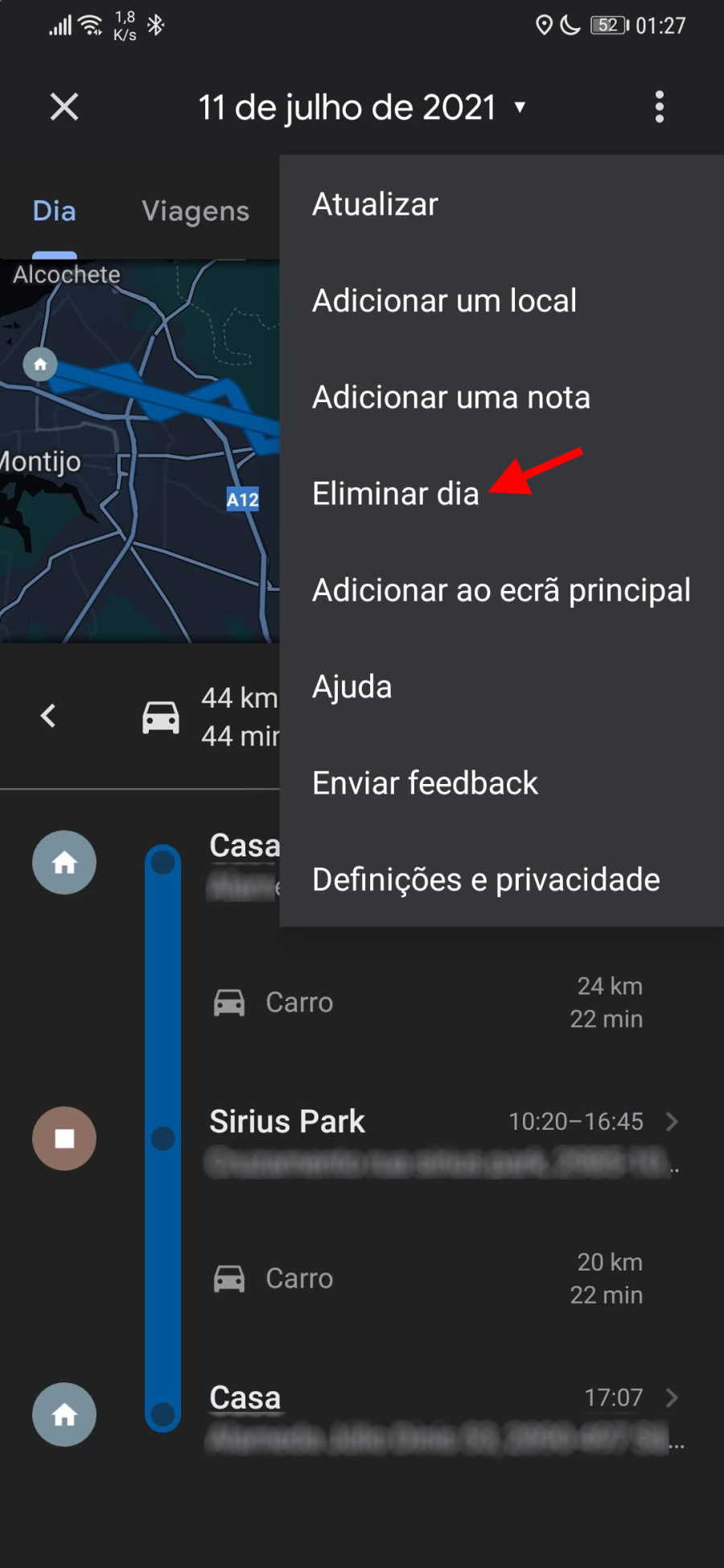Open Definições e privacidade
Viewport: 724px width, 1568px height.
501,880
